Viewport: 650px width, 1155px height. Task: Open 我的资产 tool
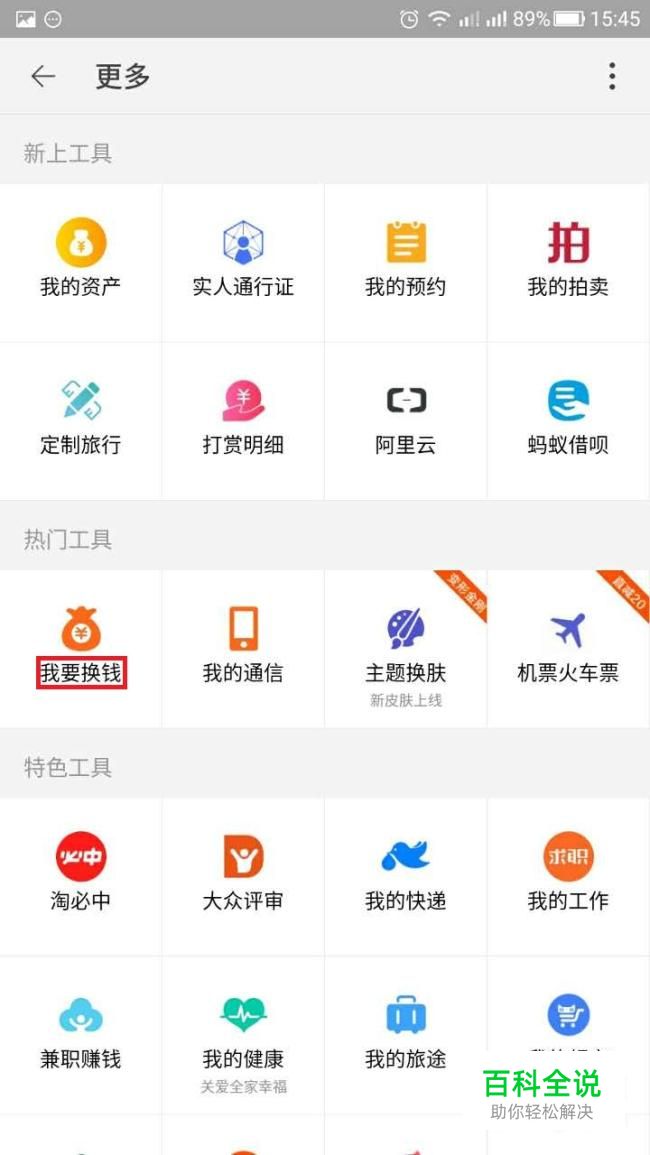[80, 260]
